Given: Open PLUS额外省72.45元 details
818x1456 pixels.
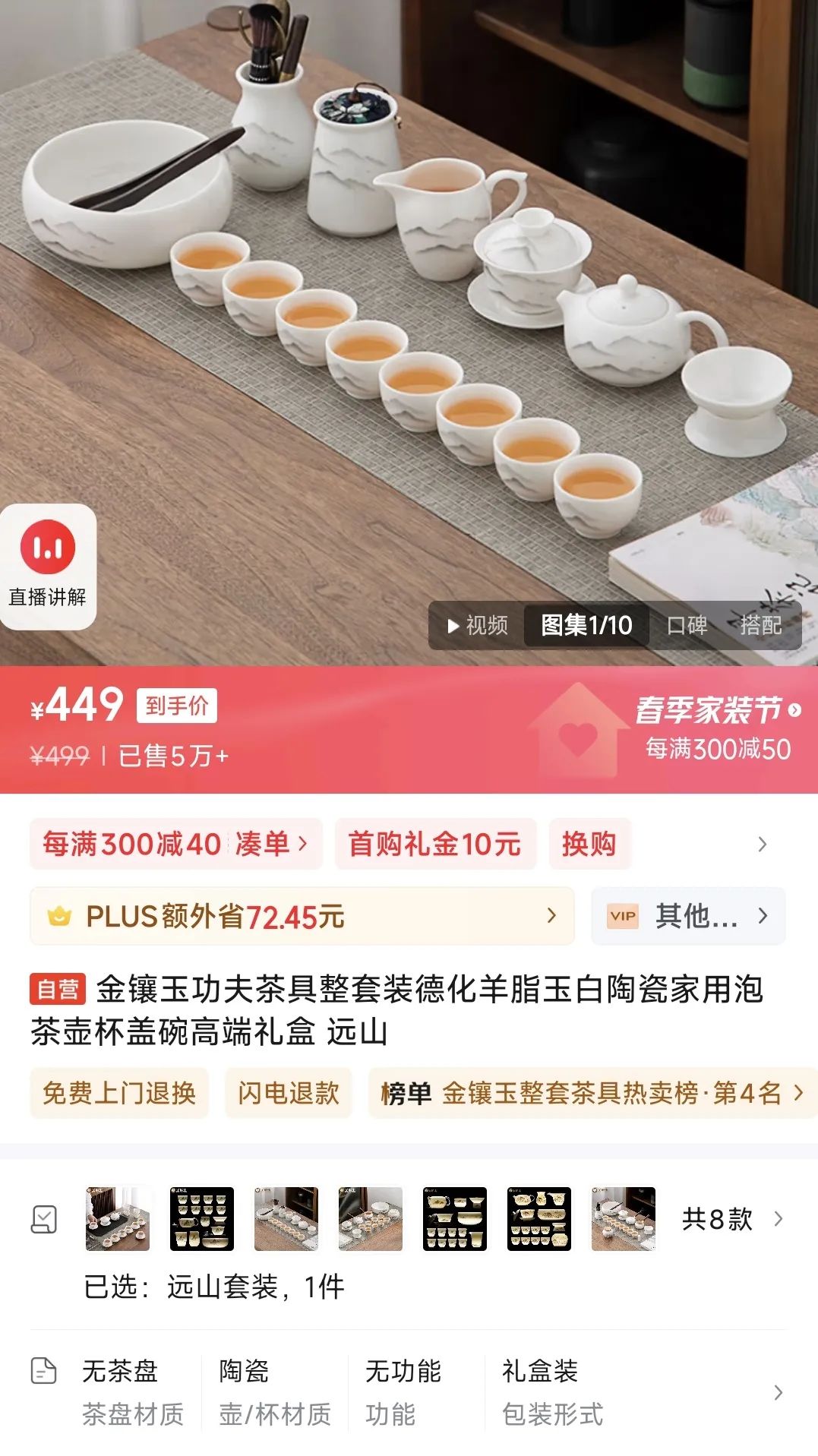Looking at the screenshot, I should (302, 916).
